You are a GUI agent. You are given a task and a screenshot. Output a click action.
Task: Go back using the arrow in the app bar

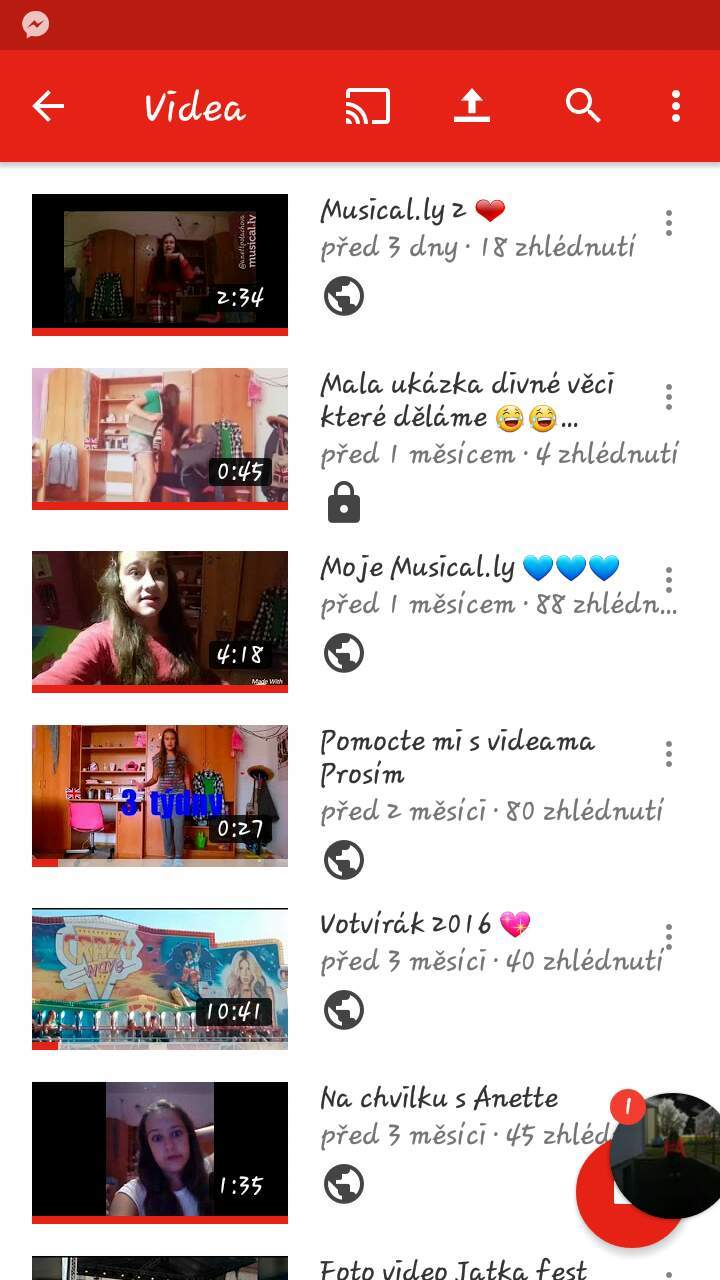click(x=48, y=106)
